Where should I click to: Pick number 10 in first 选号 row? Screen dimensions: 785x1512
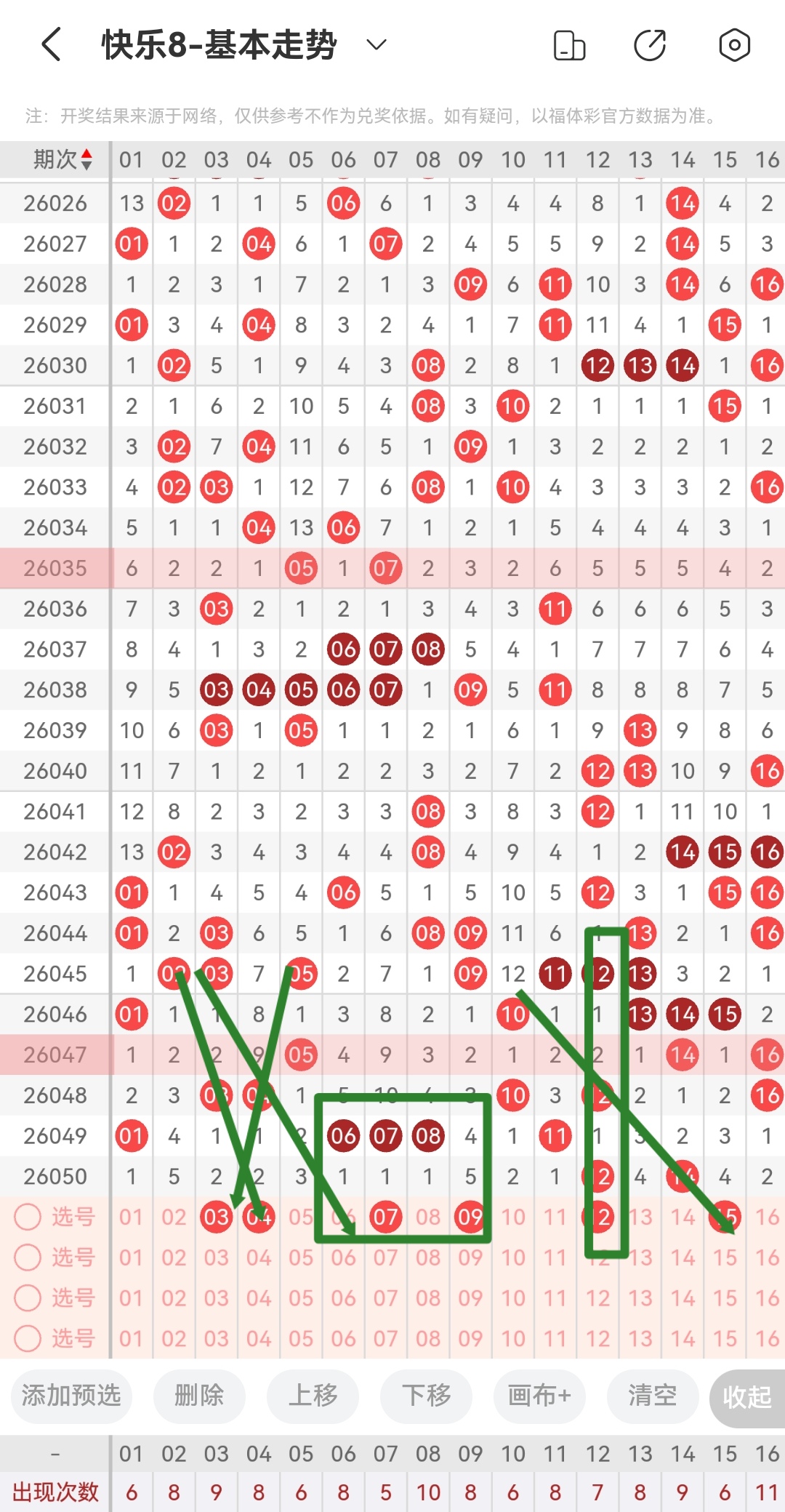click(x=513, y=1217)
